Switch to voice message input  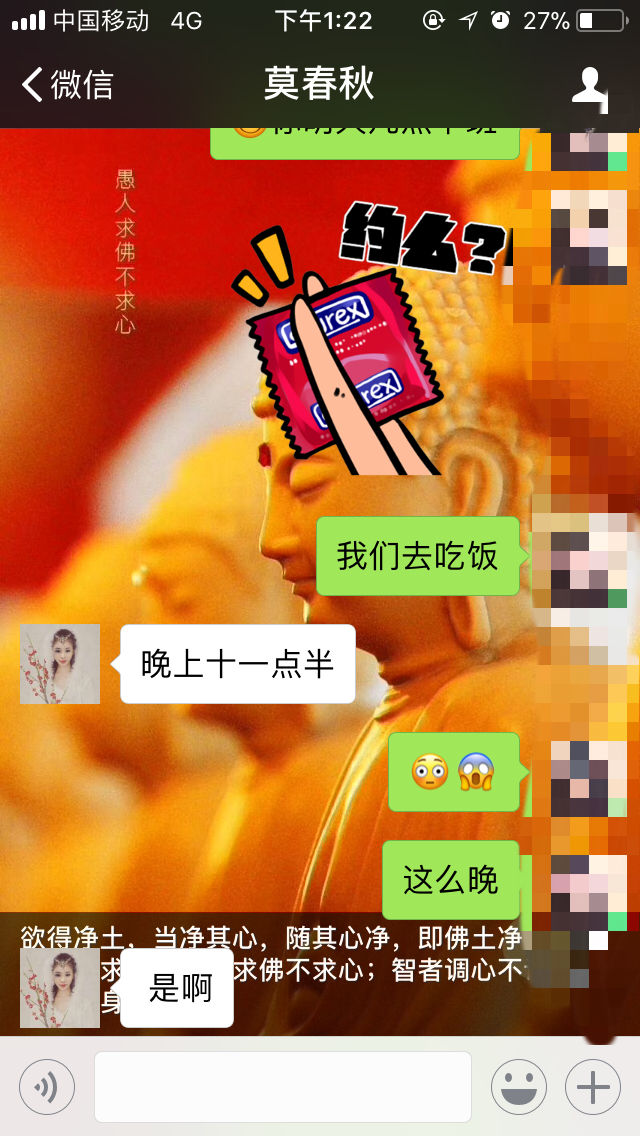click(47, 1087)
